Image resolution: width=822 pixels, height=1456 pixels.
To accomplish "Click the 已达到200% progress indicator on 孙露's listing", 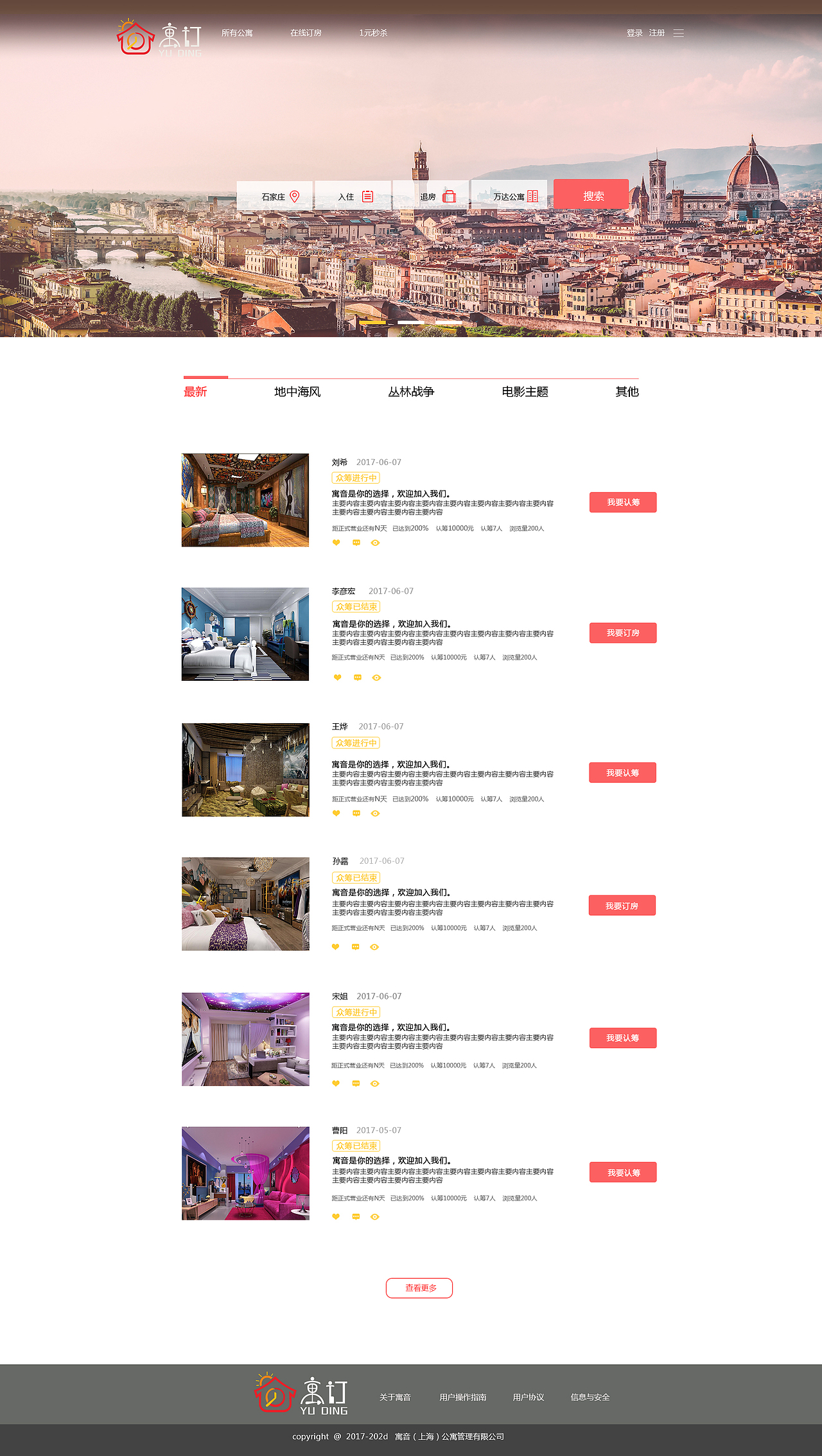I will tap(407, 927).
